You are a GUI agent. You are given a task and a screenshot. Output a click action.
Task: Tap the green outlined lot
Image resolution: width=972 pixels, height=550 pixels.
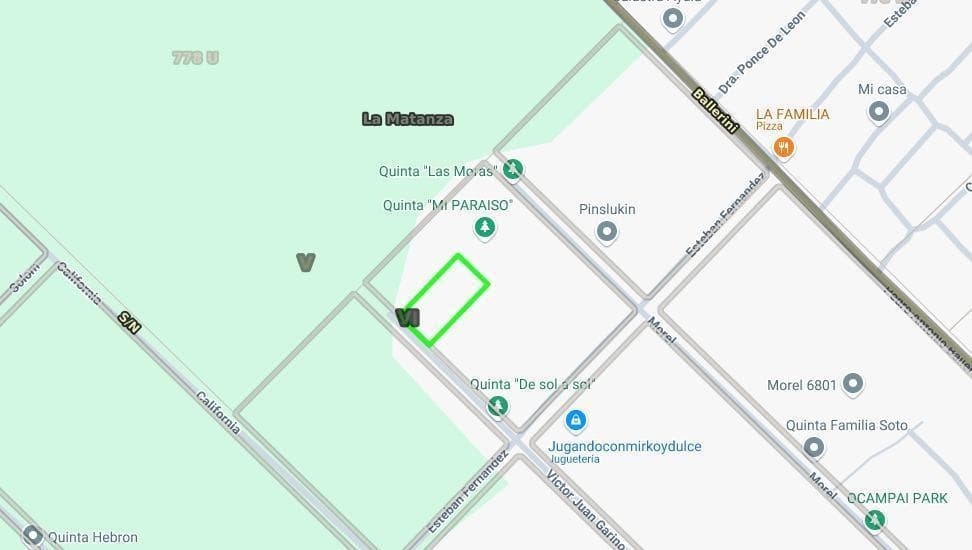[x=447, y=300]
